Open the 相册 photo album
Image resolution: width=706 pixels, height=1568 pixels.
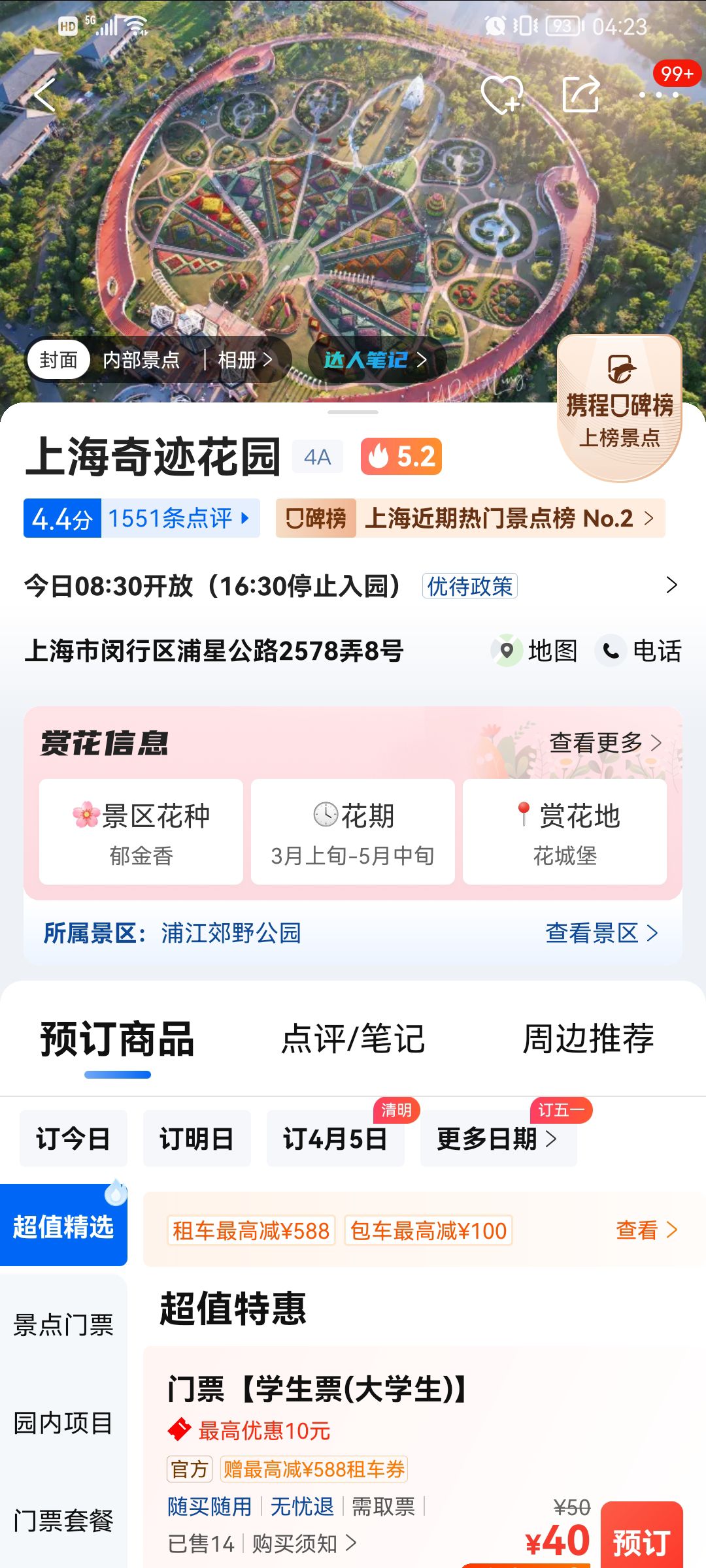(x=244, y=360)
